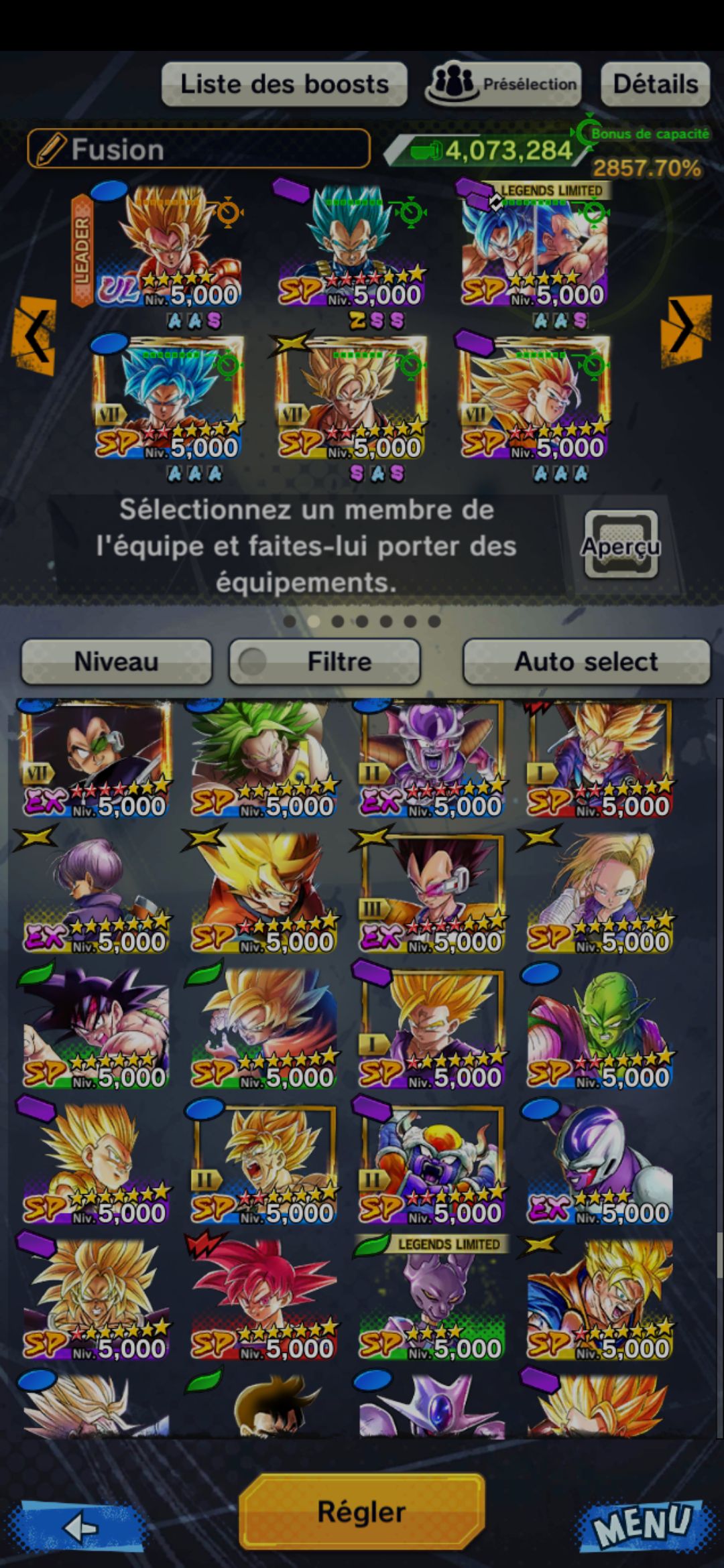724x1568 pixels.
Task: Open the Aperçu preview
Action: tap(621, 545)
